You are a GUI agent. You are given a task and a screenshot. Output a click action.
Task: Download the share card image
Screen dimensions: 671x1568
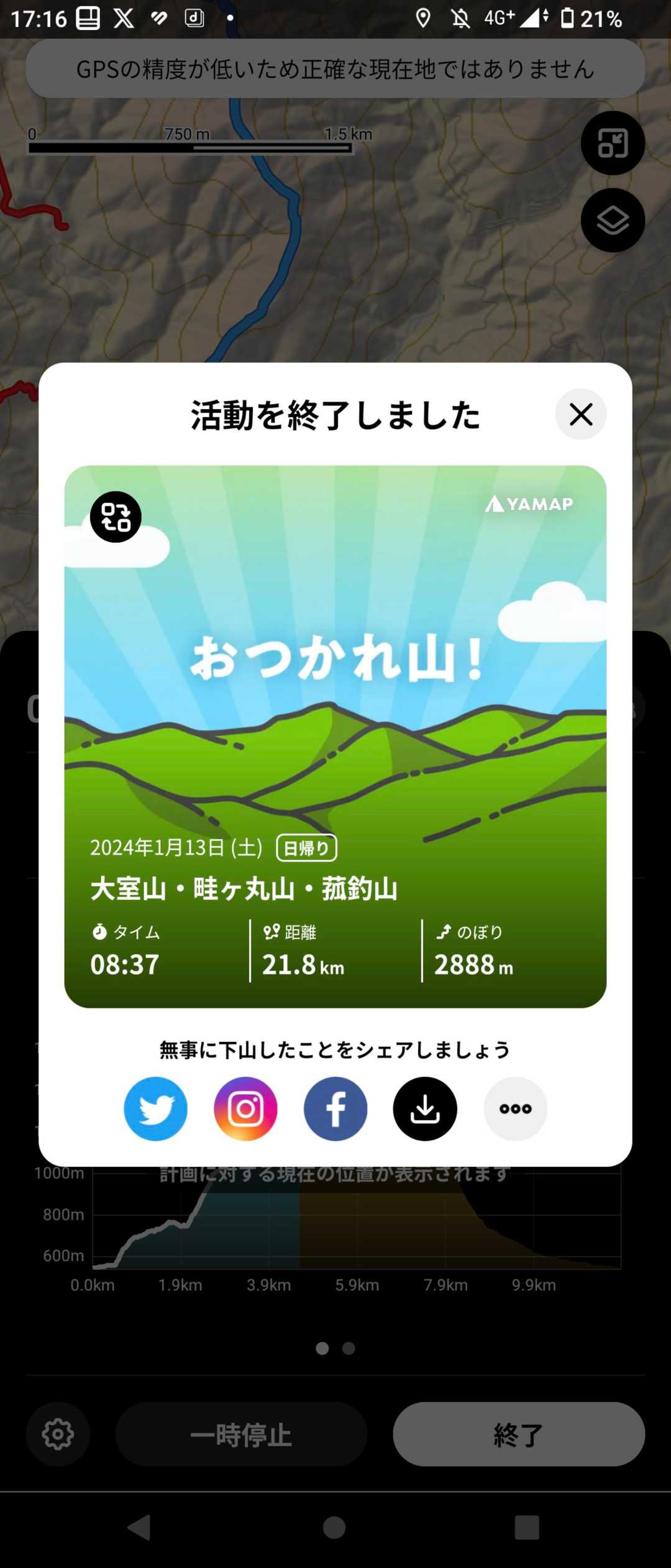(x=425, y=1109)
